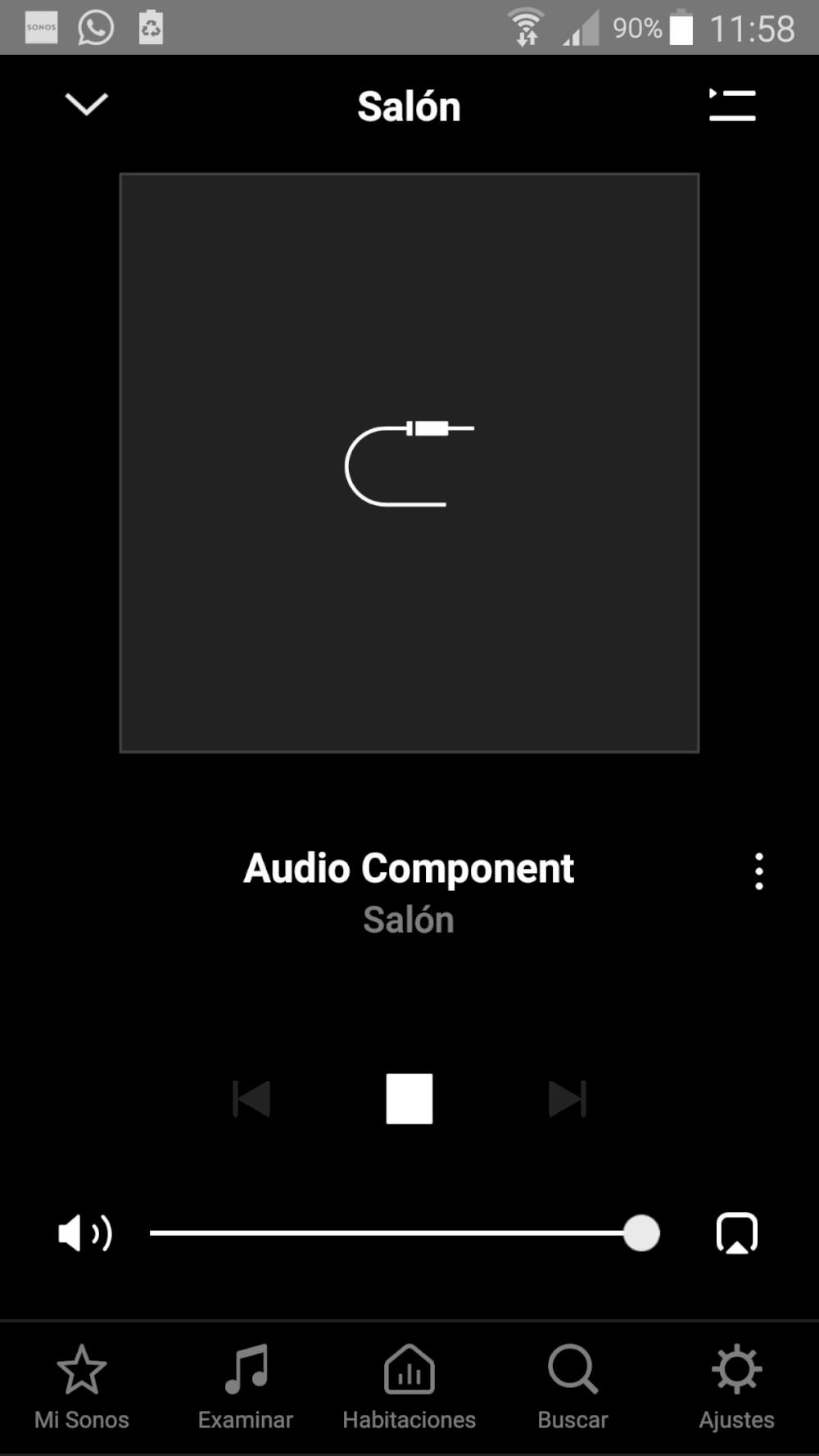Collapse the now playing screen
This screenshot has height=1456, width=819.
(86, 104)
